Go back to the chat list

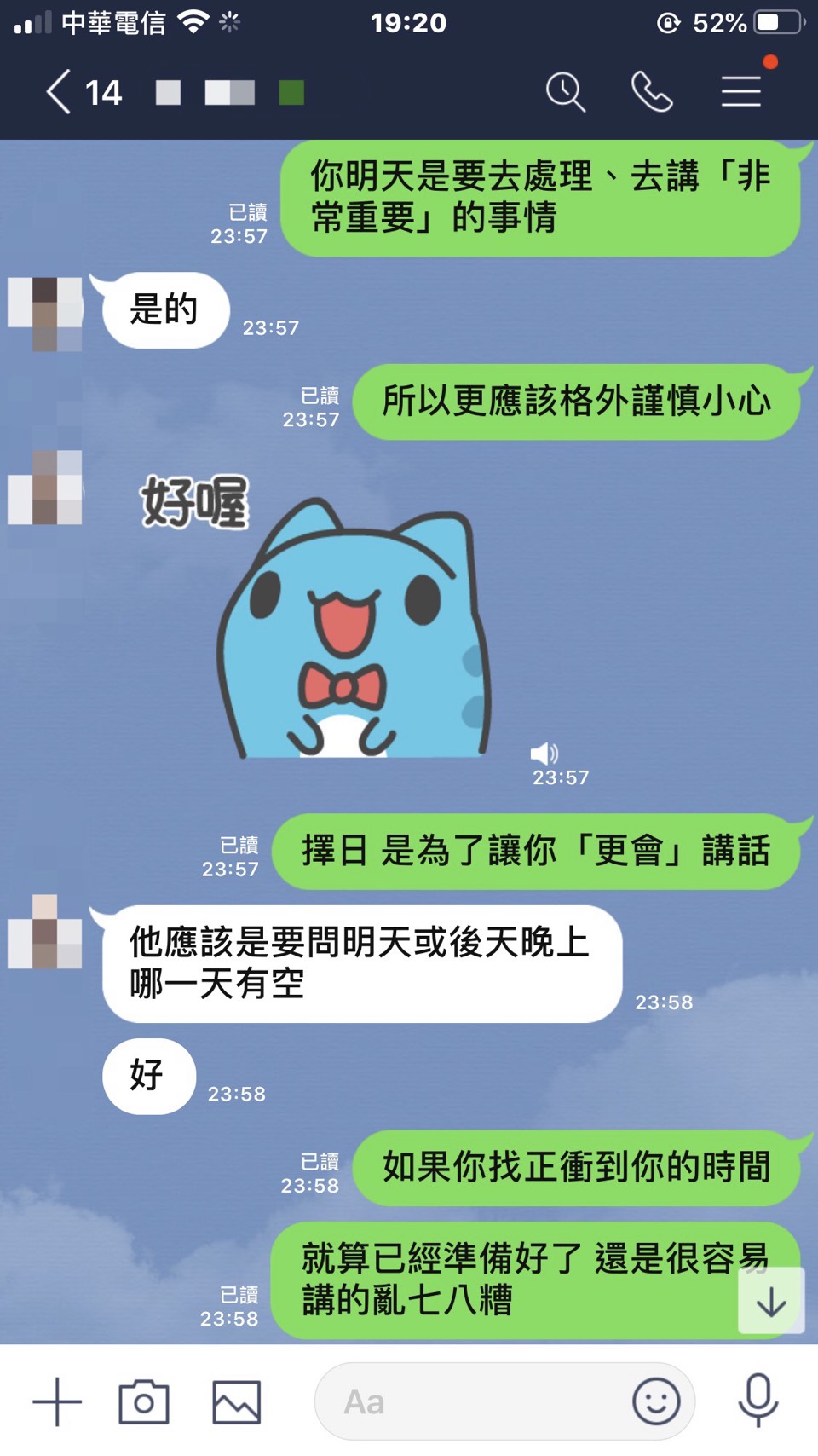(x=58, y=92)
